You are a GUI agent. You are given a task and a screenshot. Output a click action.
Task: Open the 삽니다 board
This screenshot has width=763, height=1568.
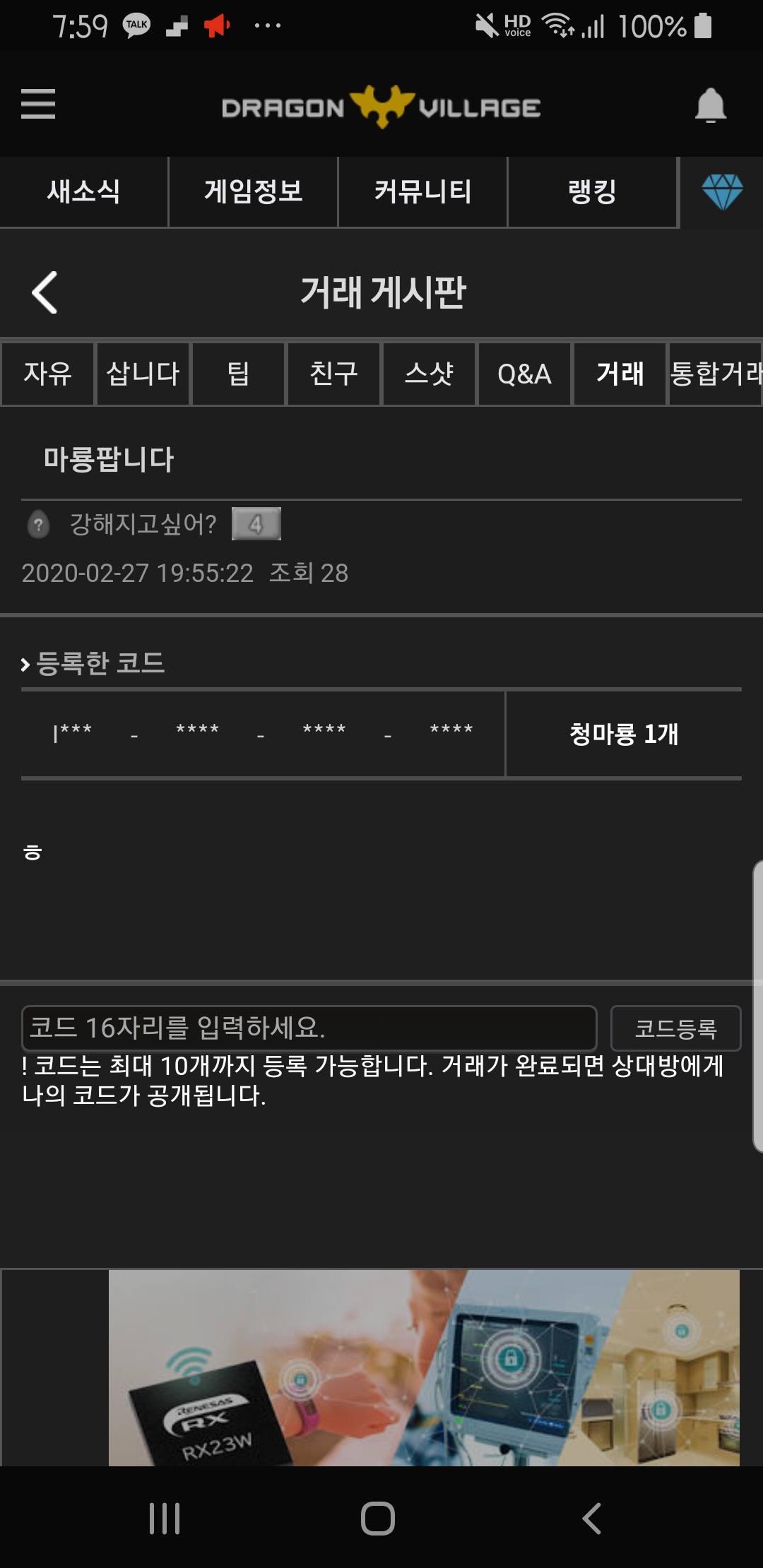143,374
